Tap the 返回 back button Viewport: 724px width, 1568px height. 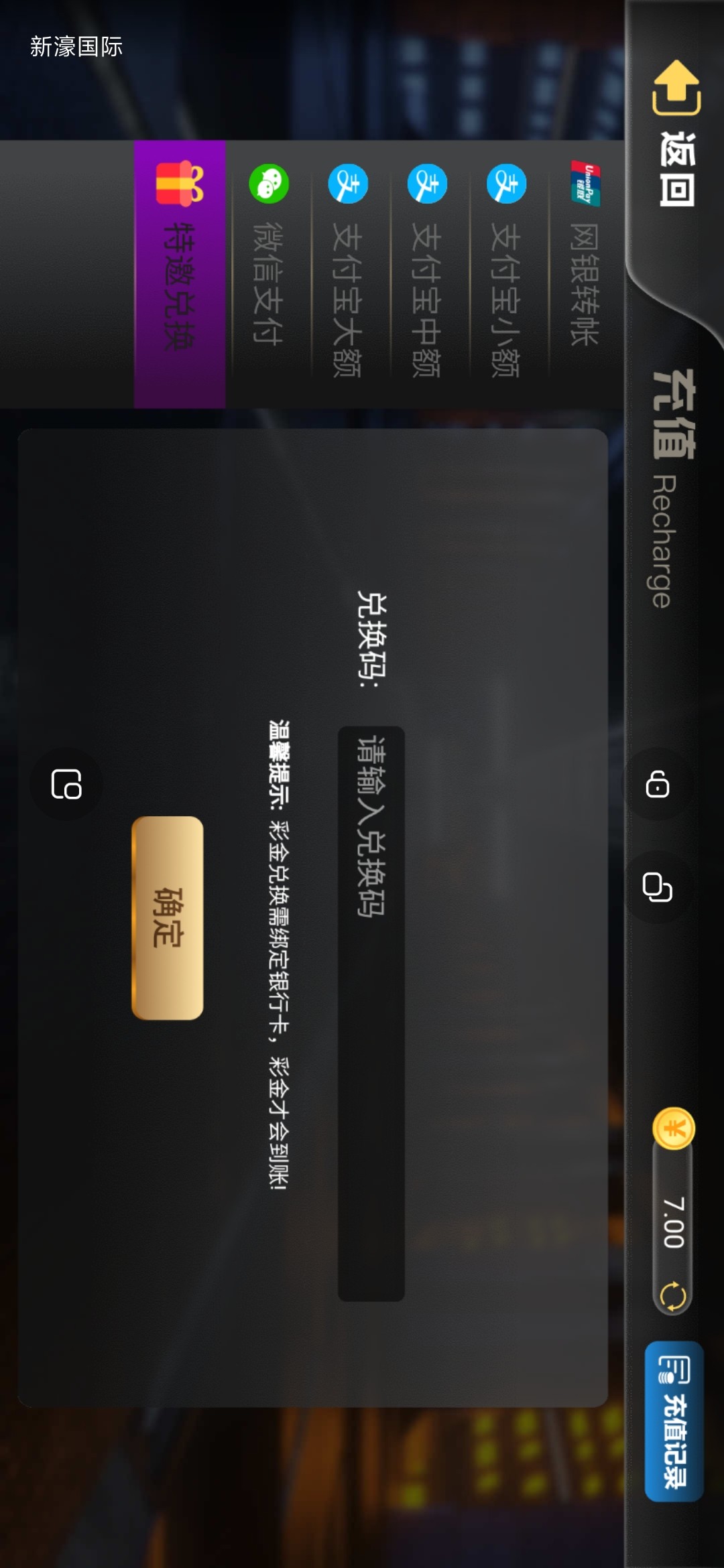pyautogui.click(x=676, y=134)
